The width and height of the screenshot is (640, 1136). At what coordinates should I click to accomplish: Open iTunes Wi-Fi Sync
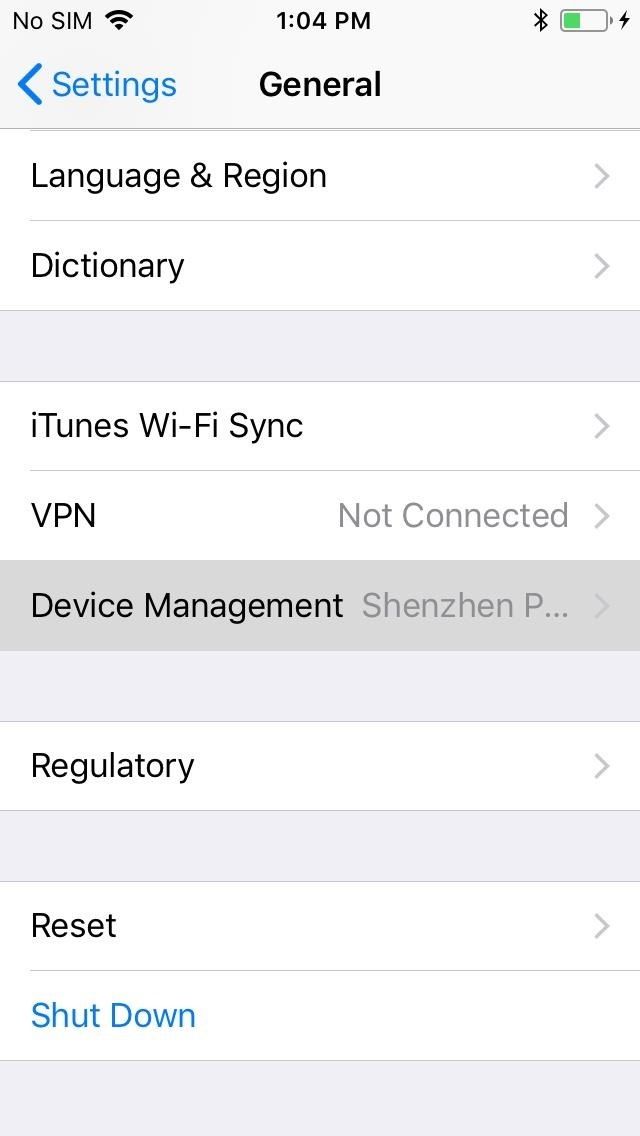click(x=320, y=426)
